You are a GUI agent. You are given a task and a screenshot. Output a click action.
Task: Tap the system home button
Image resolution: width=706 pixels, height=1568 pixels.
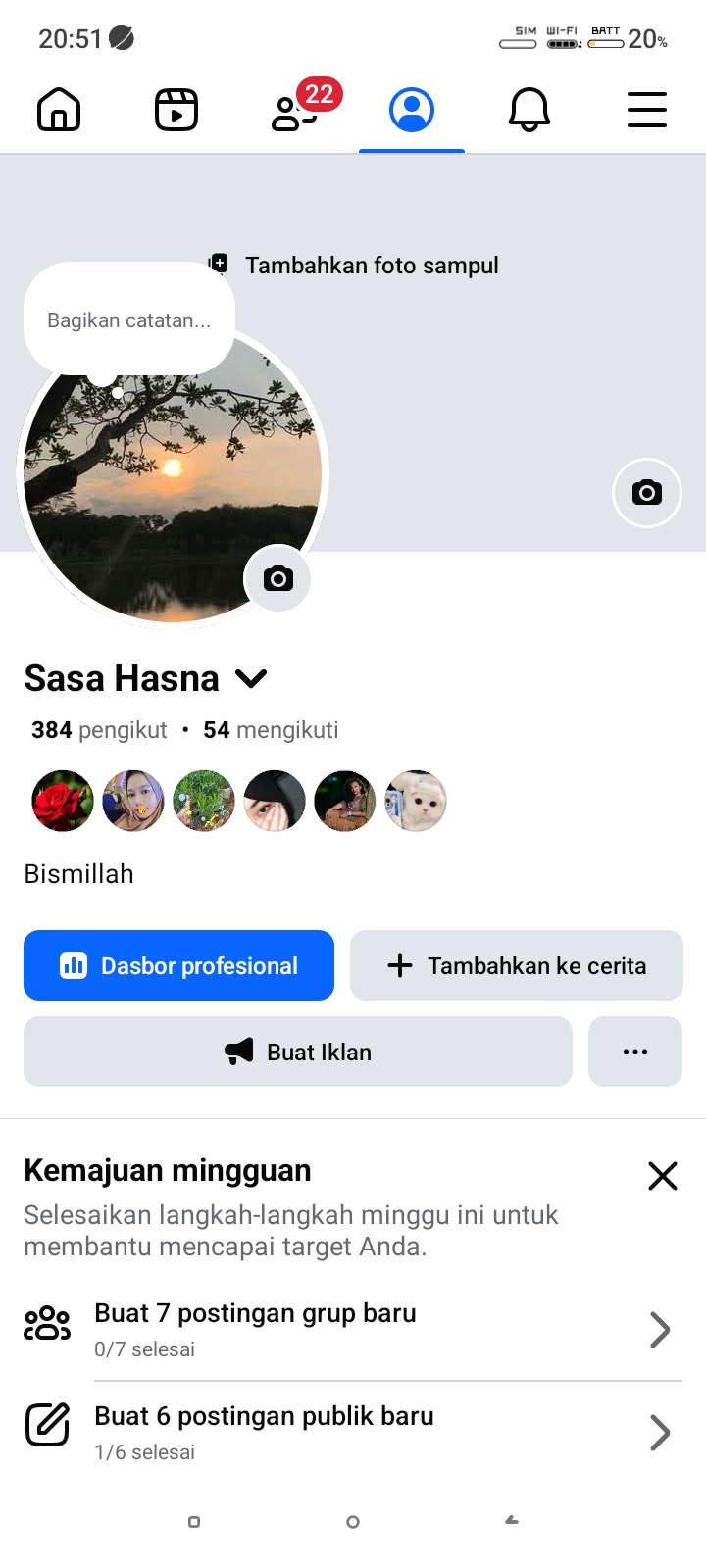click(x=353, y=1522)
